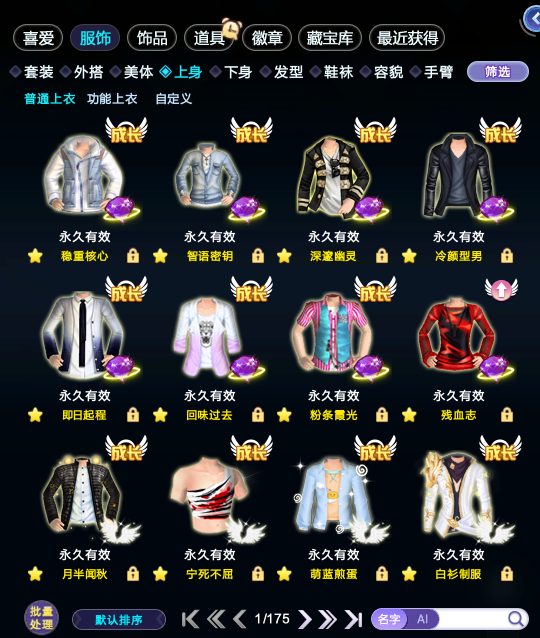The width and height of the screenshot is (540, 638).
Task: Change the 默认排序 sort order
Action: coord(119,620)
